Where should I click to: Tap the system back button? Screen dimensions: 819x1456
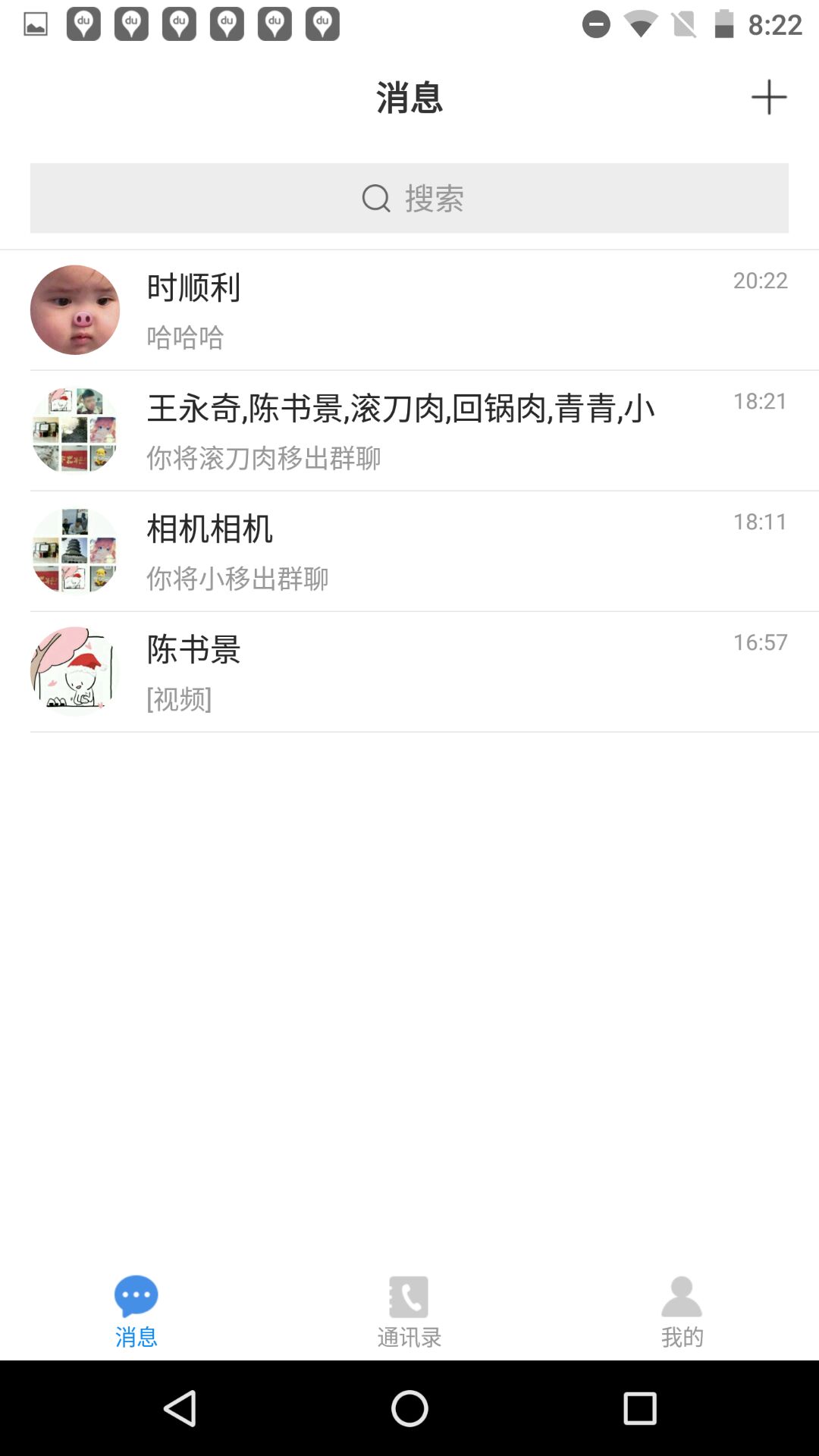tap(180, 1409)
